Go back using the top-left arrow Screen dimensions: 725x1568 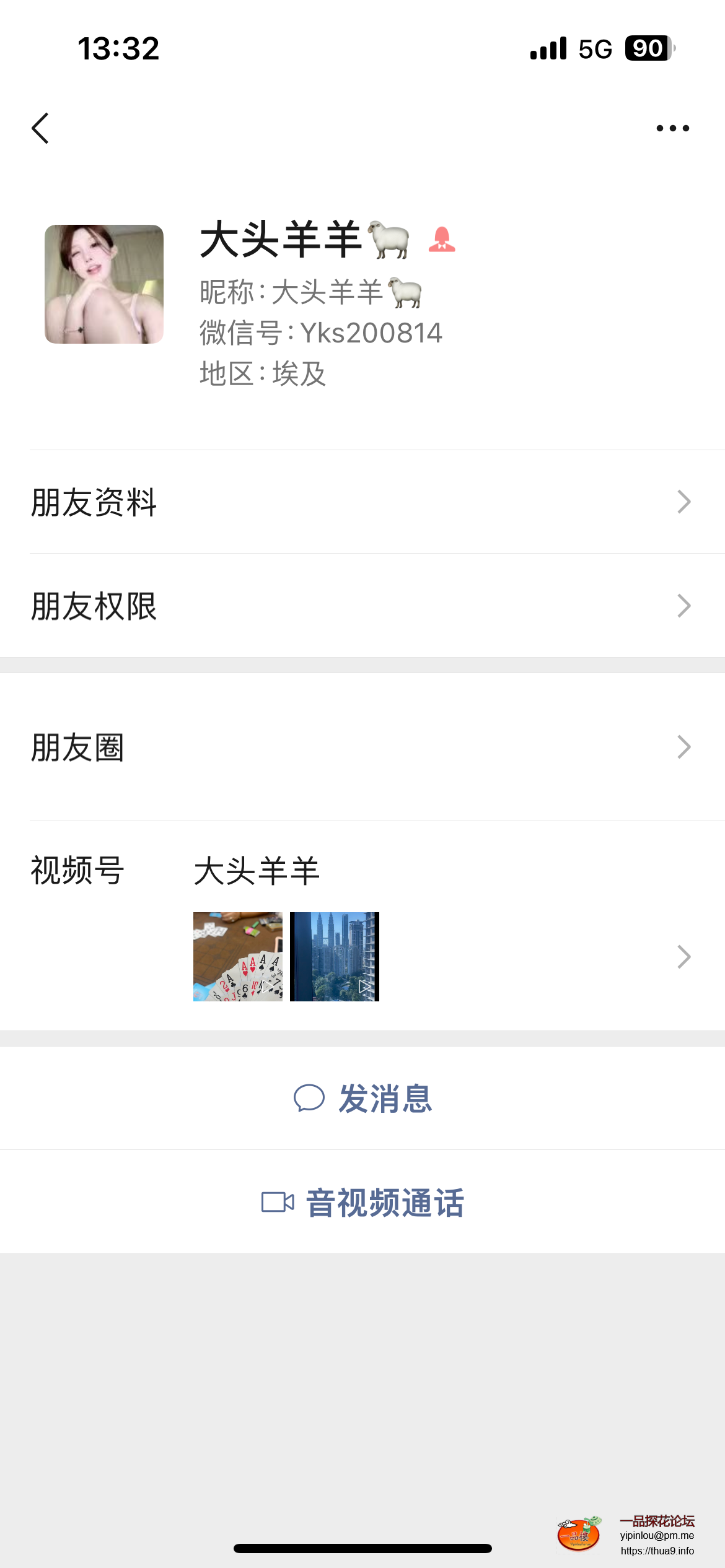click(41, 128)
